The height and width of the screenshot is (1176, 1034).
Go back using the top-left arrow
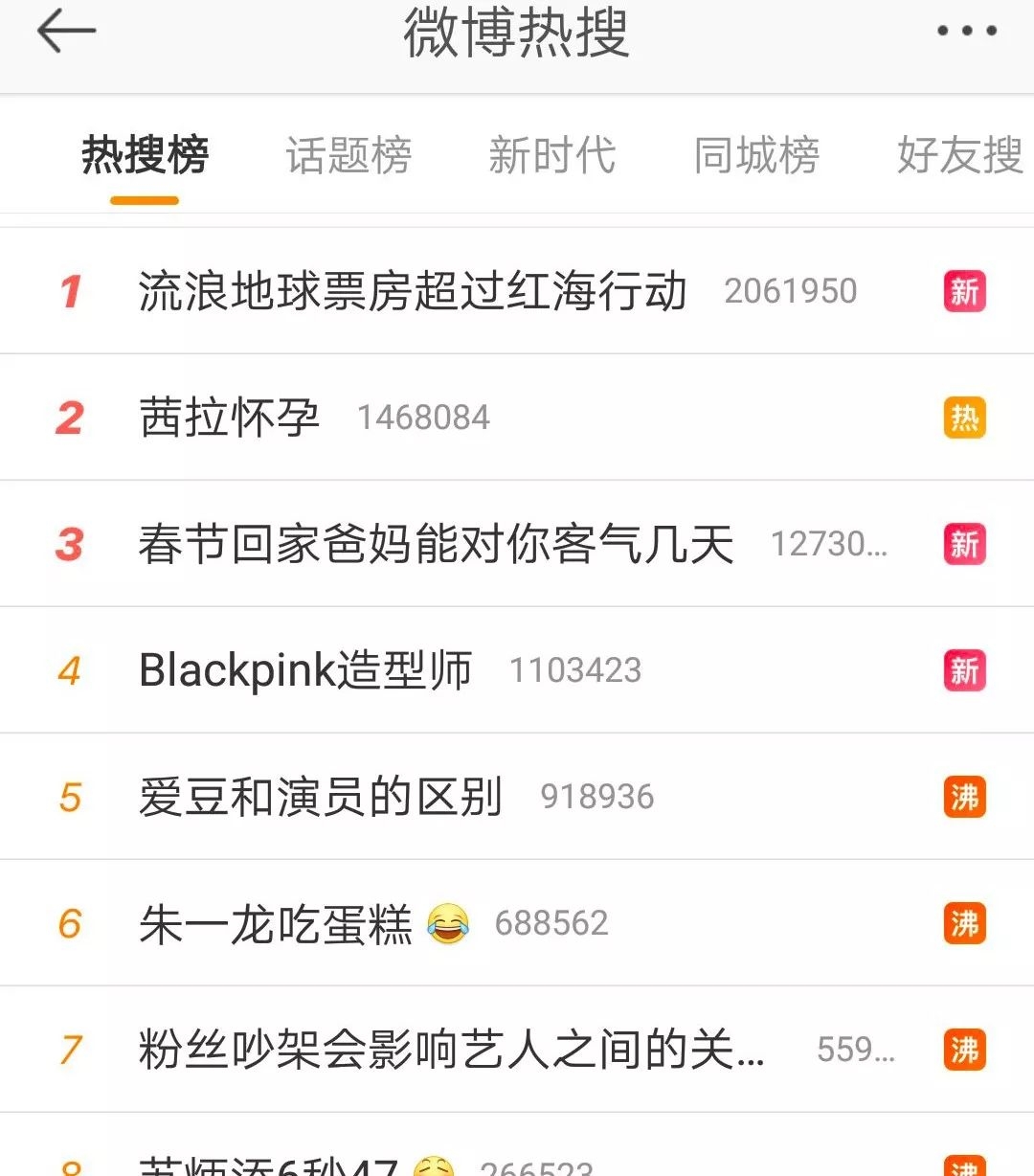click(66, 32)
